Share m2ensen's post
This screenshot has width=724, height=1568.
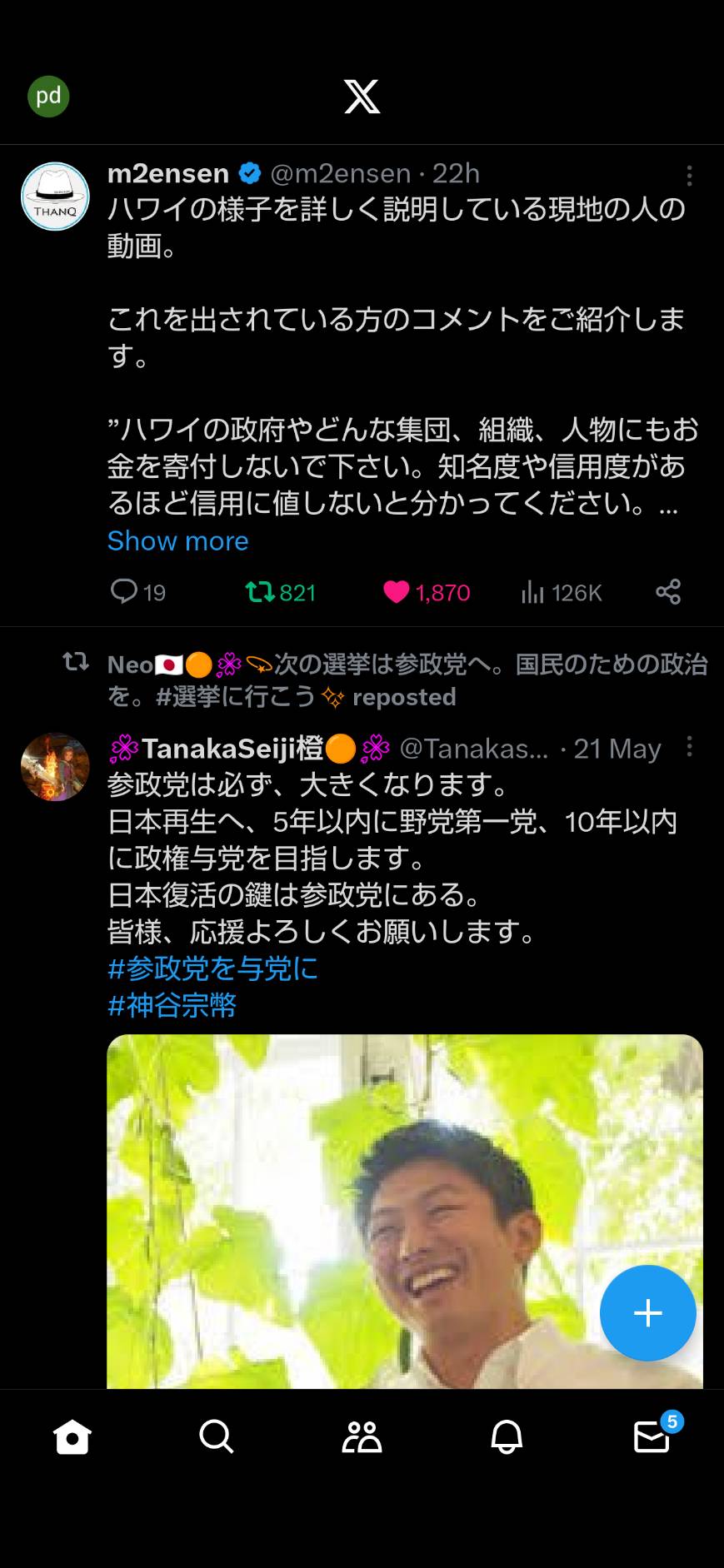pos(668,592)
